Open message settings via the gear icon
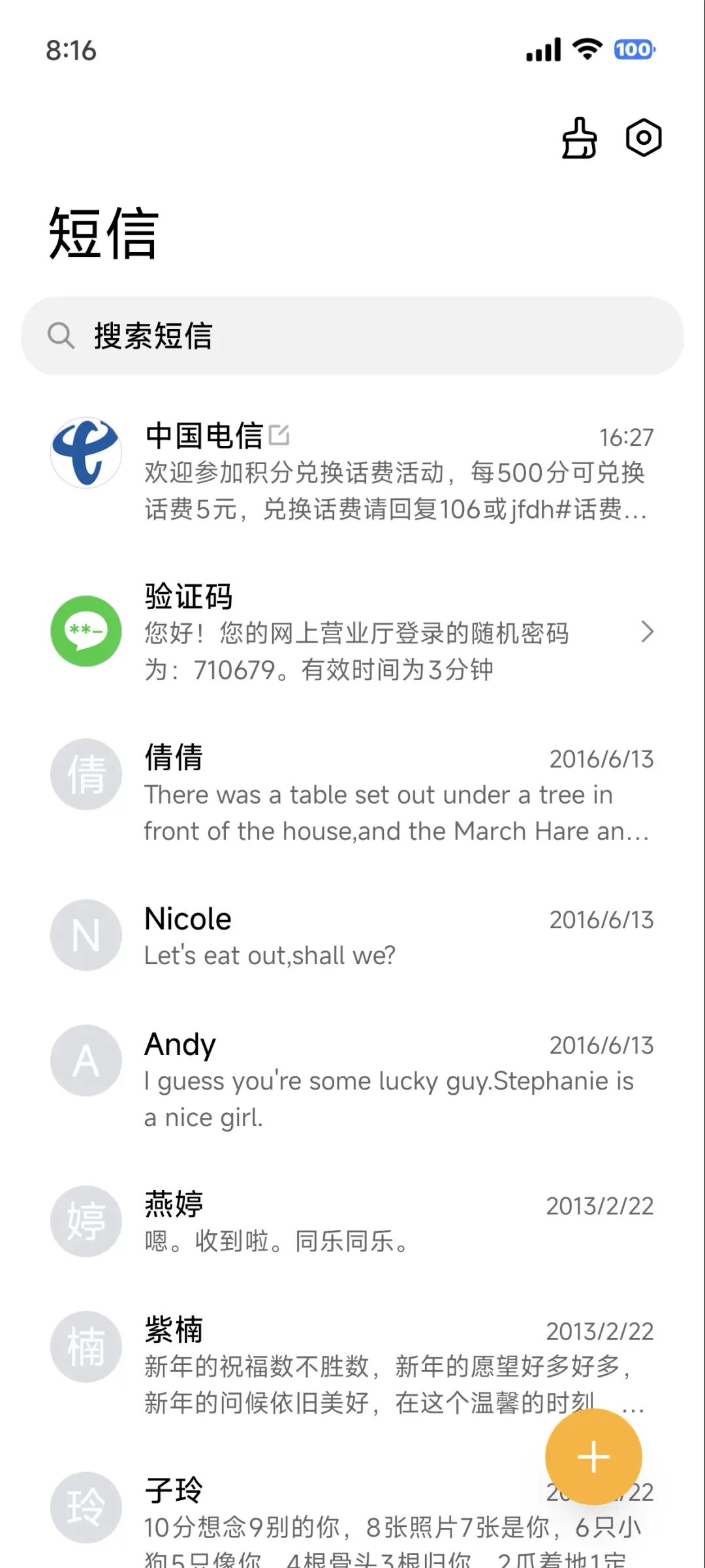This screenshot has height=1568, width=705. point(643,138)
